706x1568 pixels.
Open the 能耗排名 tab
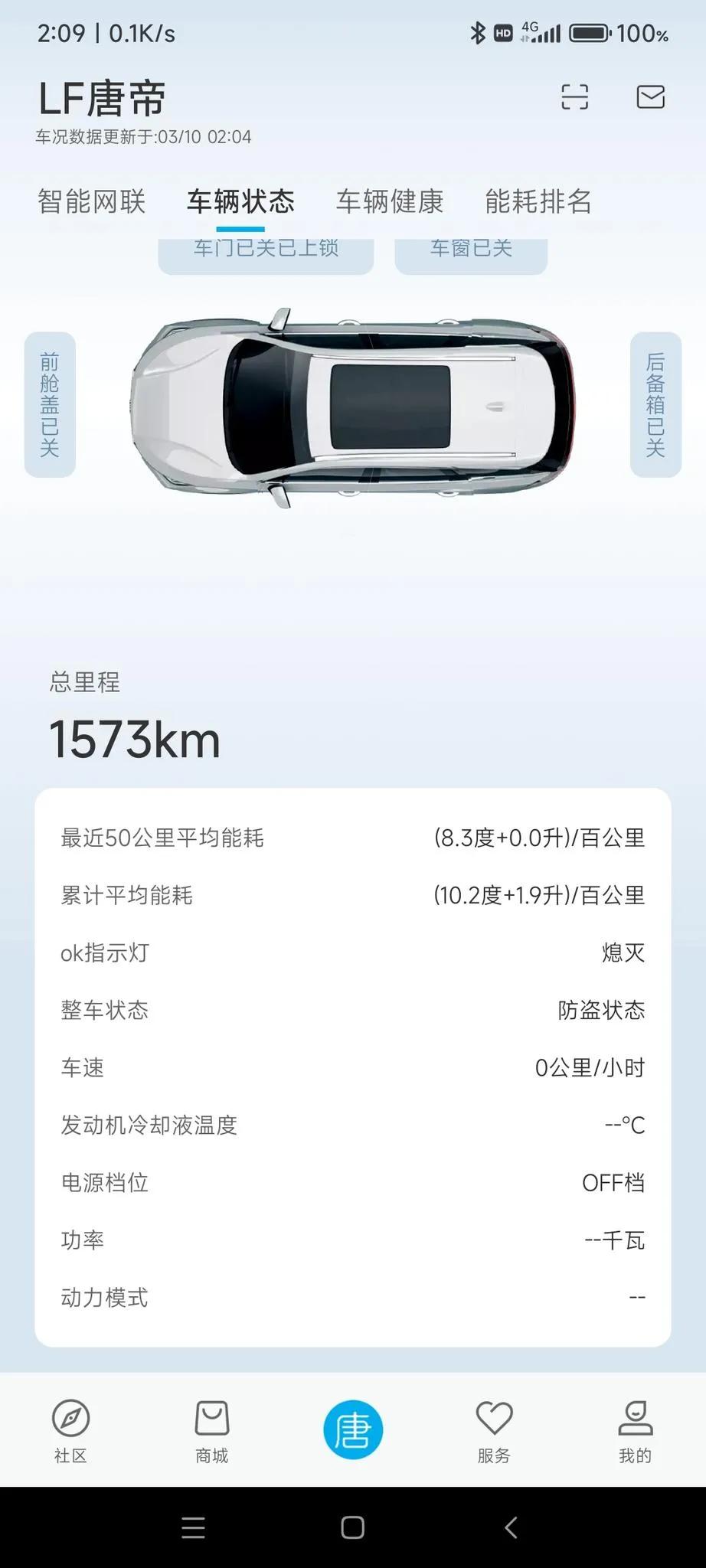point(538,201)
